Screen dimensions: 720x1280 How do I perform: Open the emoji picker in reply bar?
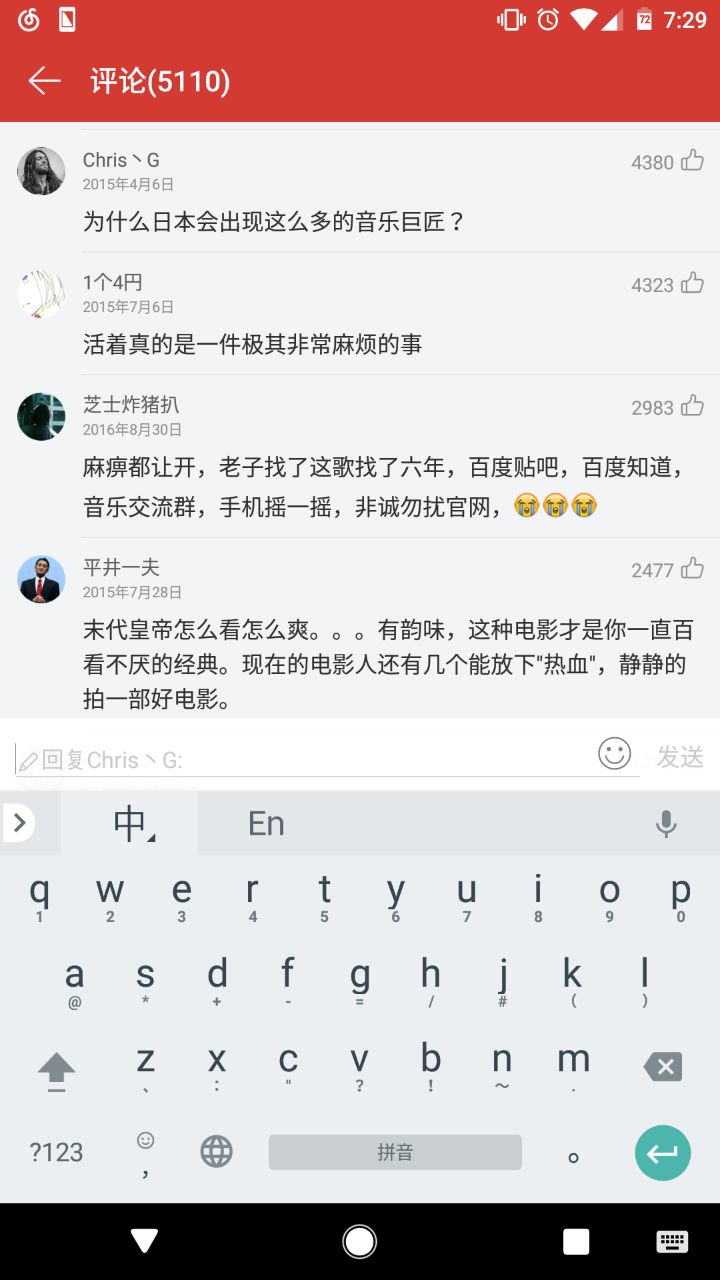[x=614, y=754]
